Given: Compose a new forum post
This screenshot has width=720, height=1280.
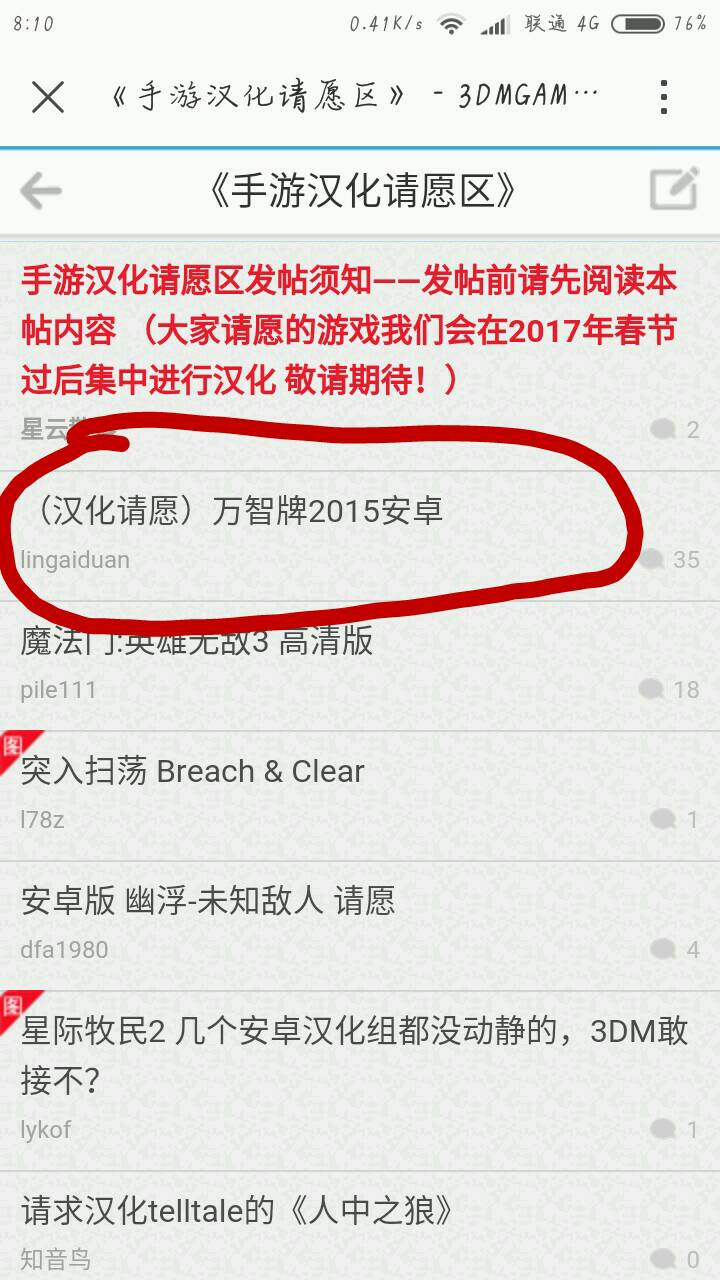Looking at the screenshot, I should click(673, 189).
